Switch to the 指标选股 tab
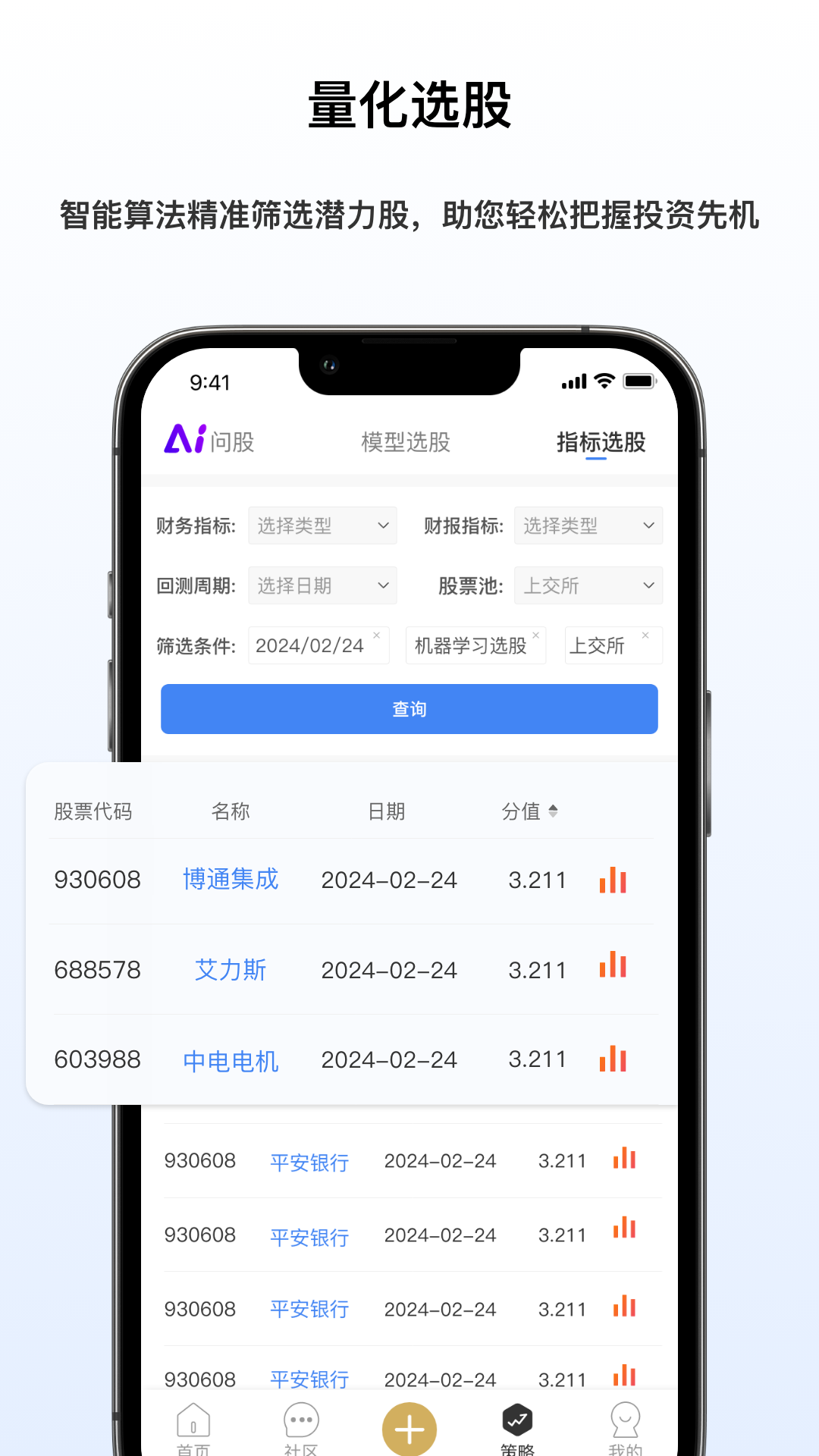The image size is (819, 1456). [600, 441]
